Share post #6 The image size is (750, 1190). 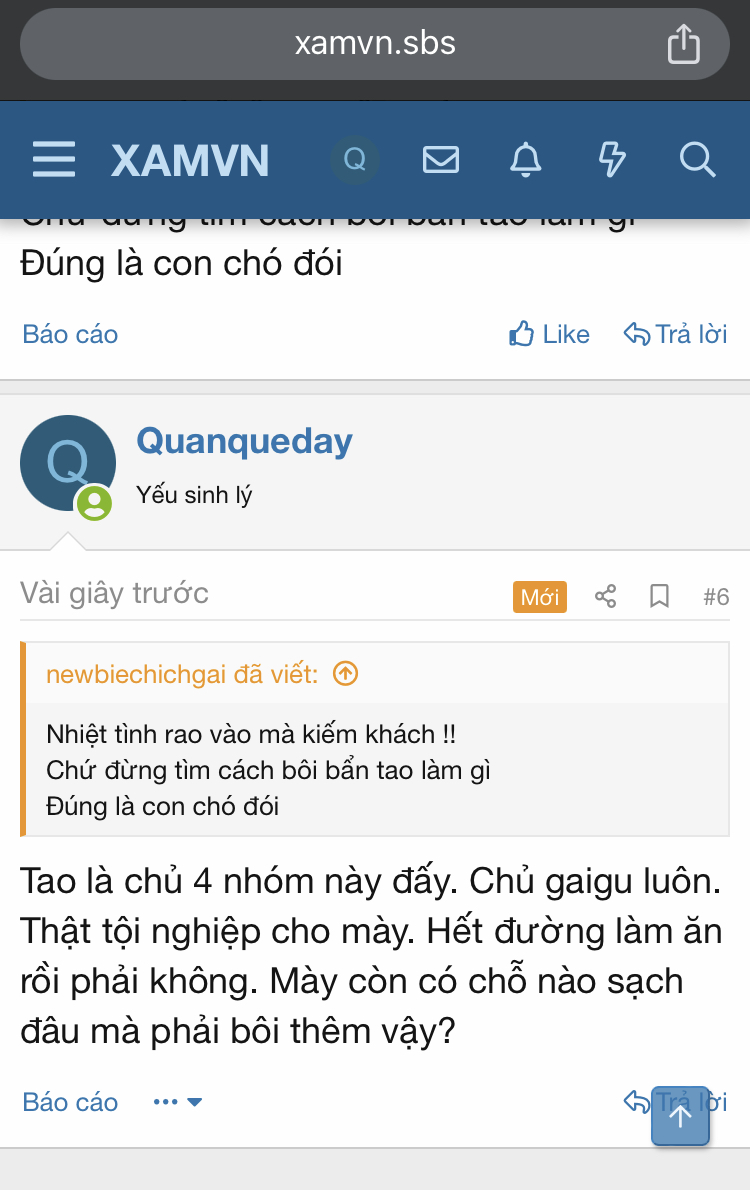605,597
